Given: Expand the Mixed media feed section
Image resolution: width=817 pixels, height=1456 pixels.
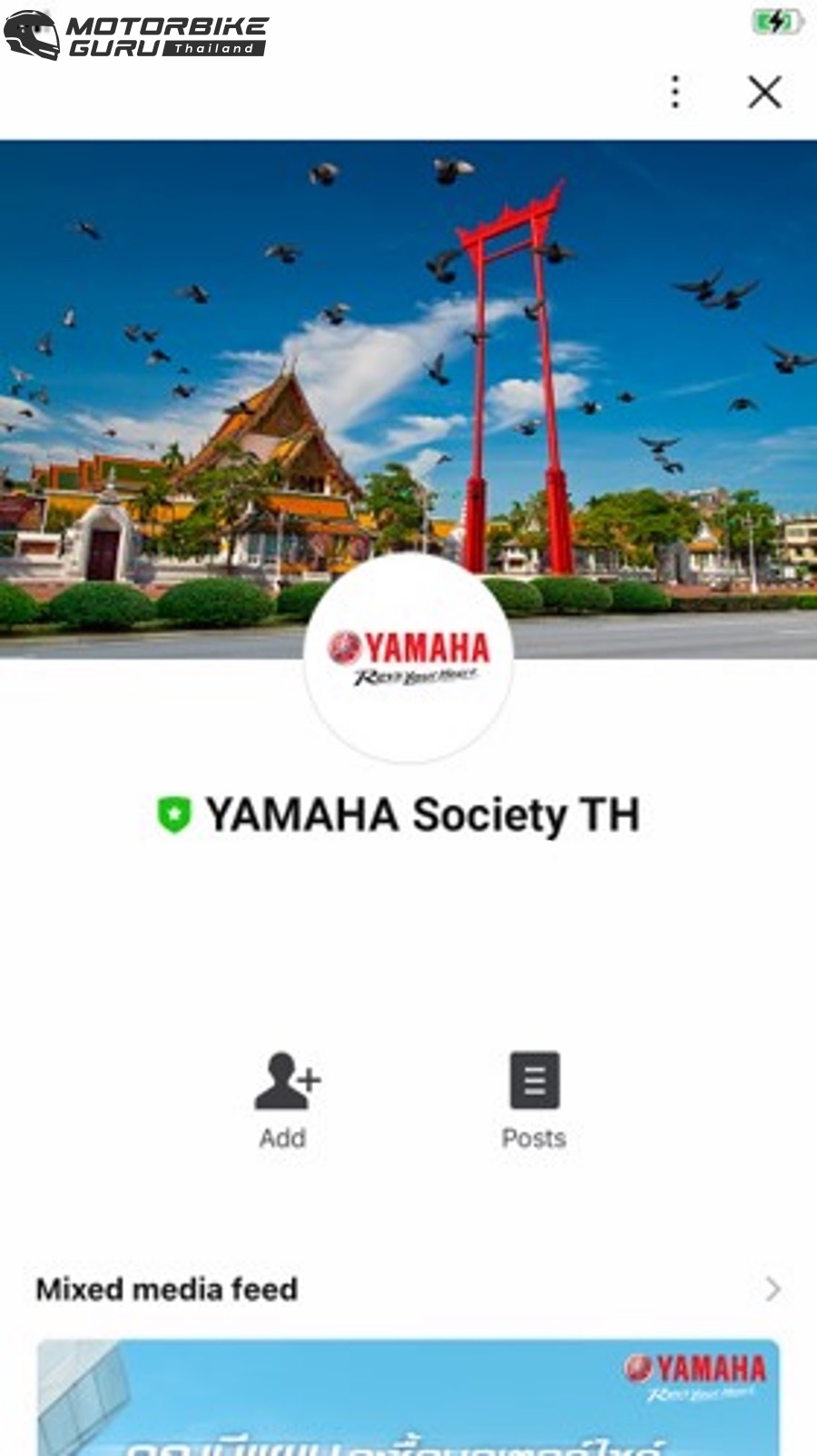Looking at the screenshot, I should tap(772, 1289).
